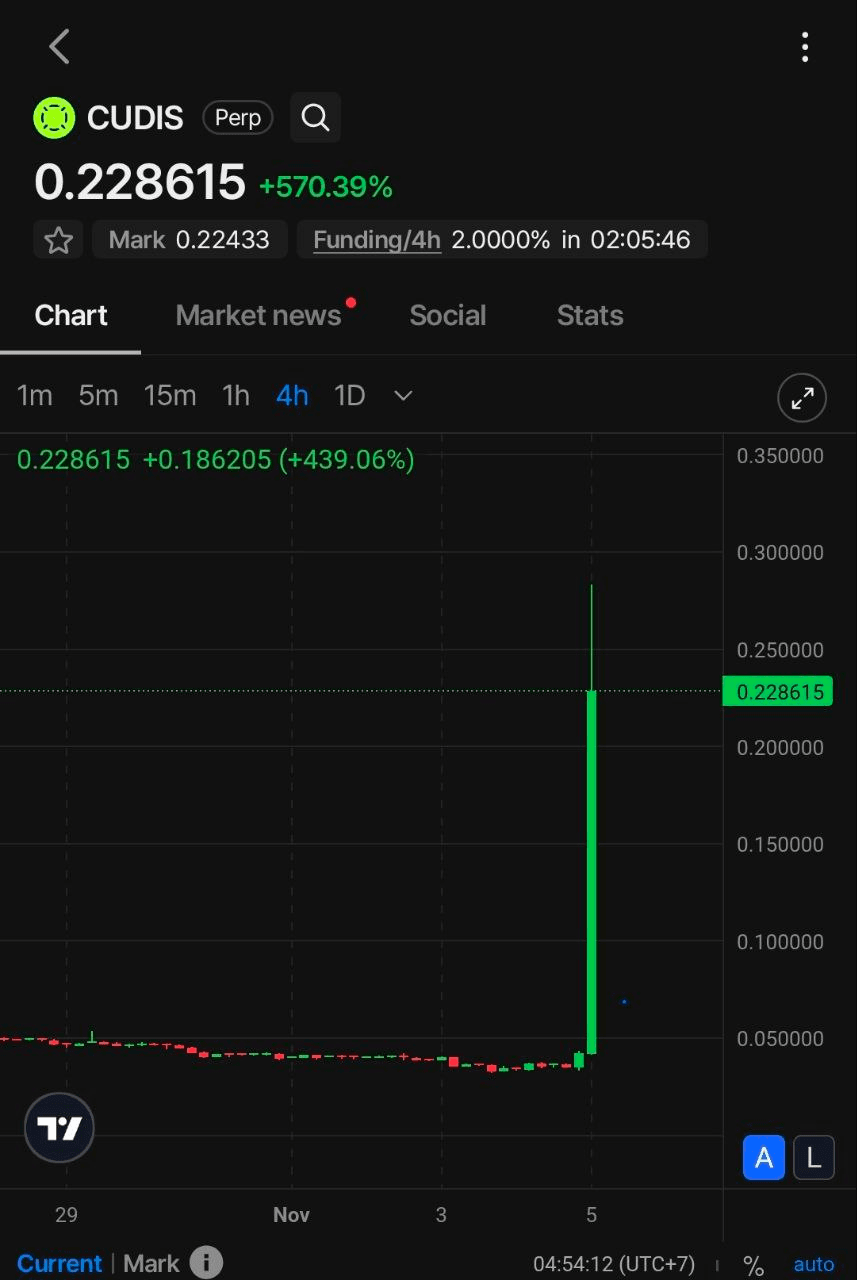Select the 1m chart interval

(x=35, y=396)
